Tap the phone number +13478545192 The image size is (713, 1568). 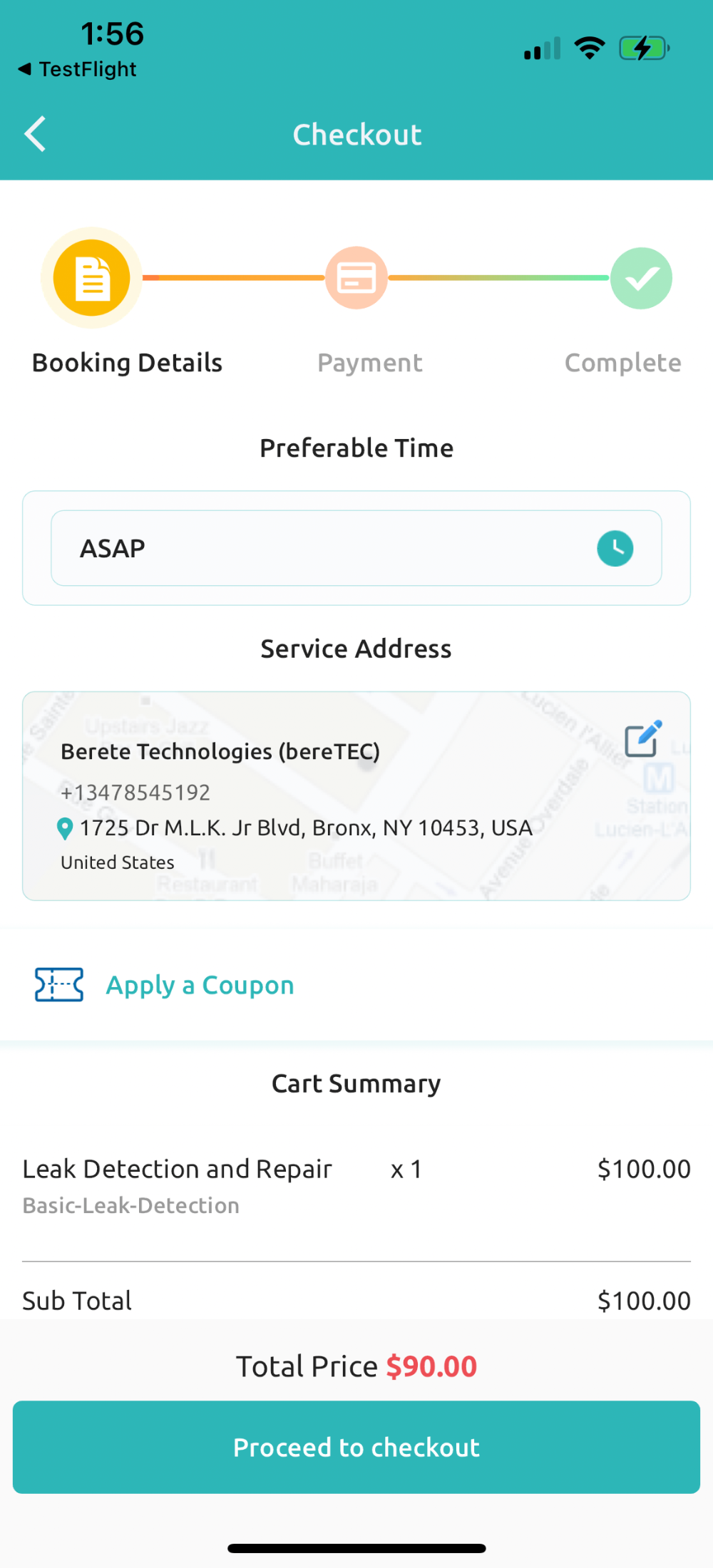point(135,792)
